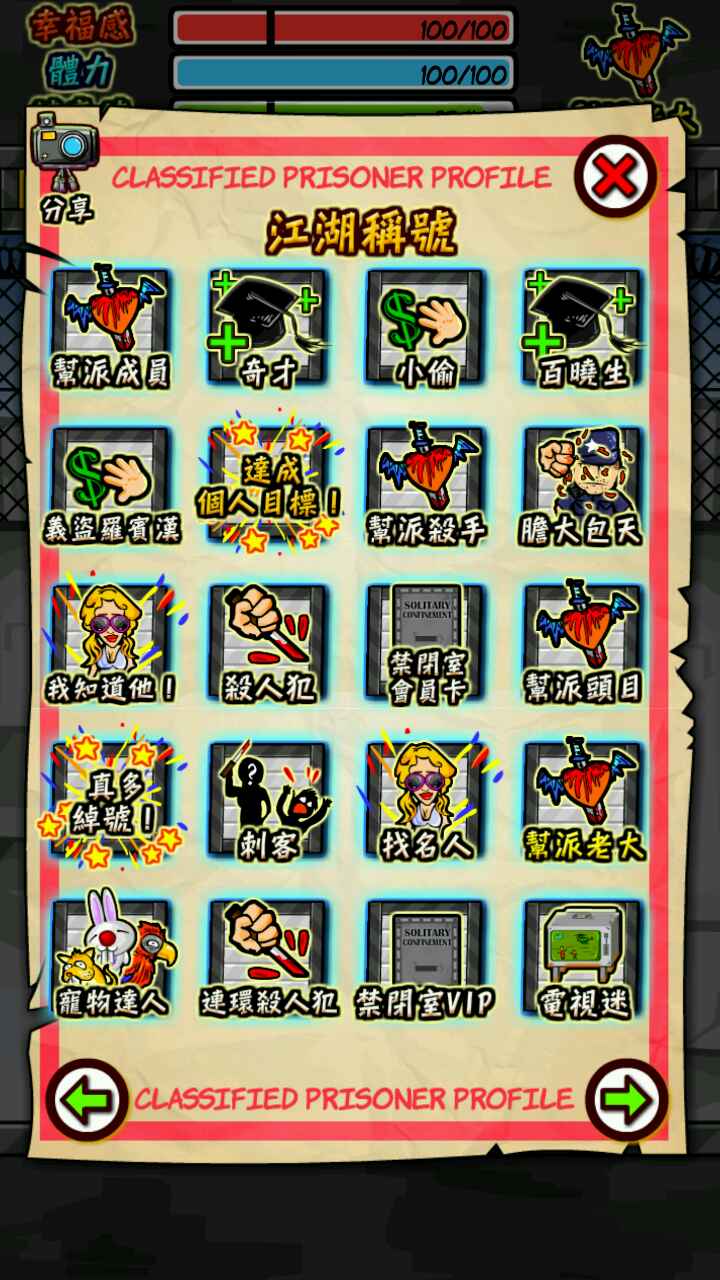Go to the next profile page
The height and width of the screenshot is (1280, 720).
coord(626,1100)
